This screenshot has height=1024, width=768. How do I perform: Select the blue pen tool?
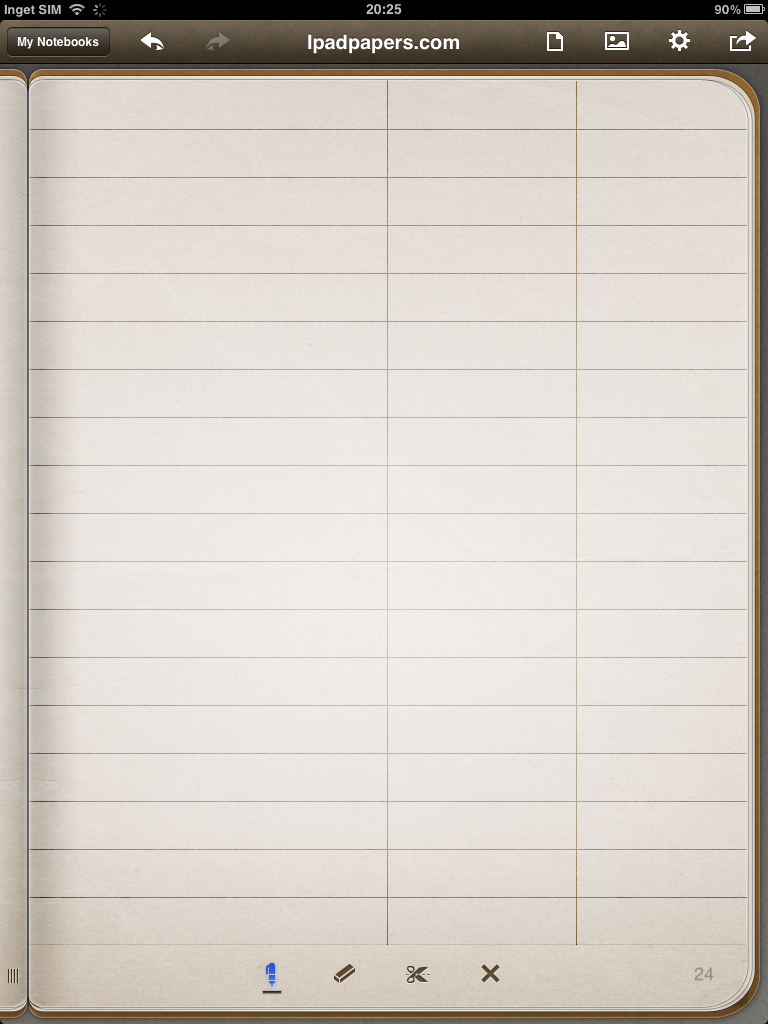[271, 975]
